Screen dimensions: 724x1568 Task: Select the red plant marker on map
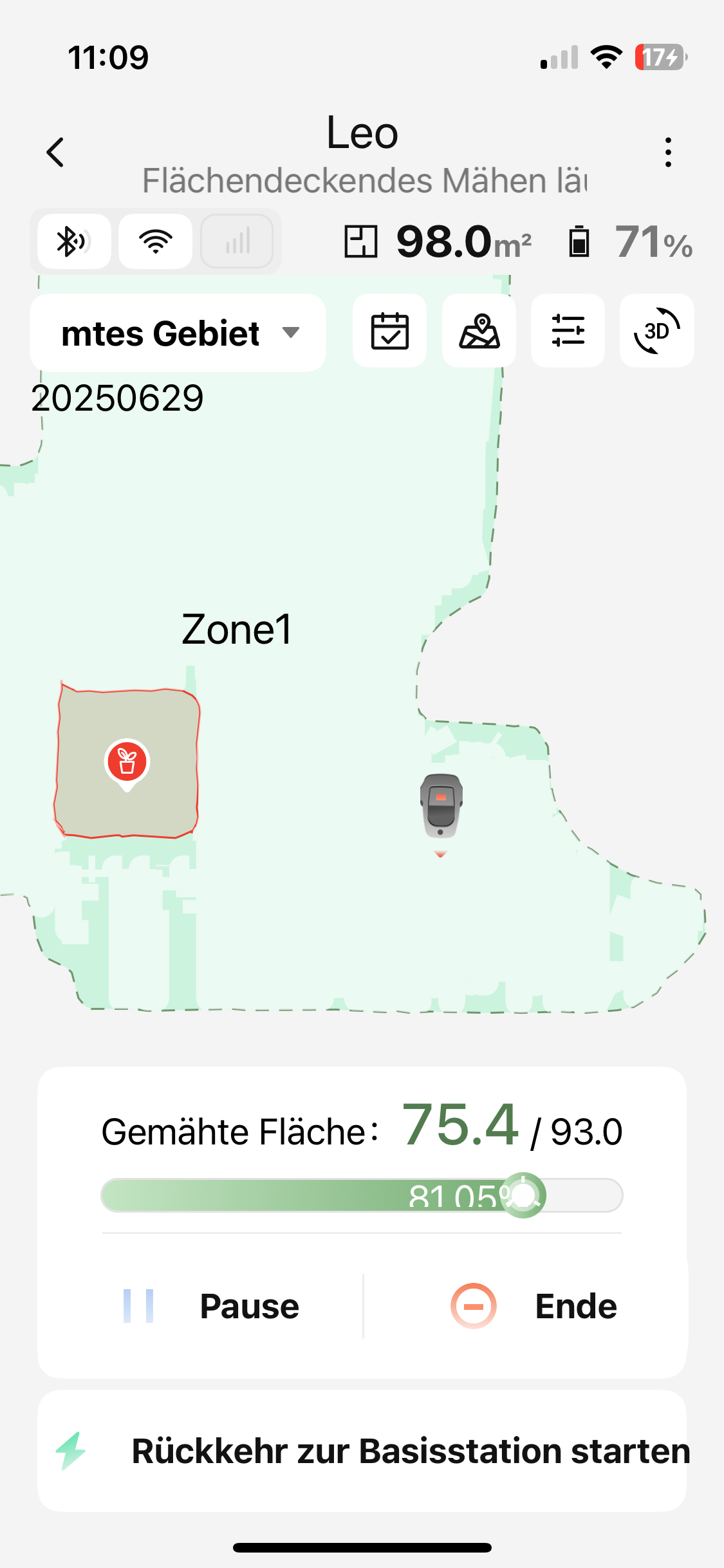[x=127, y=763]
